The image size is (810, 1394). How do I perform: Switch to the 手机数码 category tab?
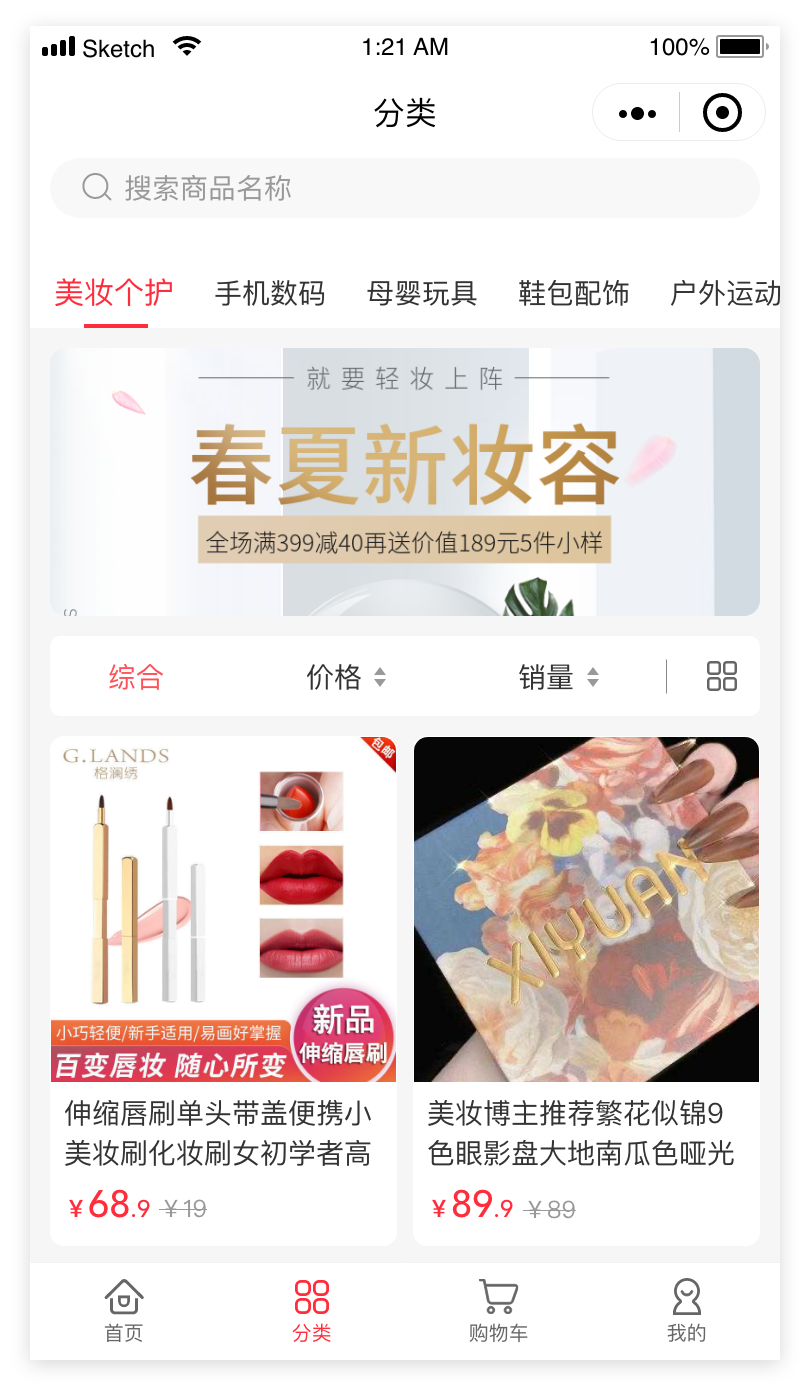point(270,293)
